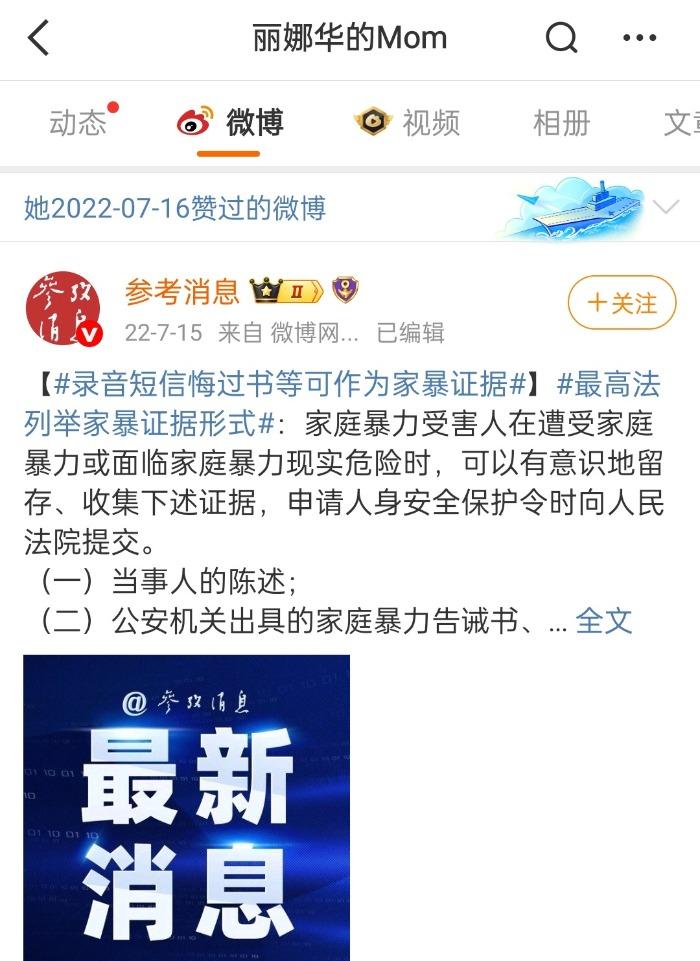Screen dimensions: 700x961
Task: Go back using the top-left arrow
Action: (38, 39)
